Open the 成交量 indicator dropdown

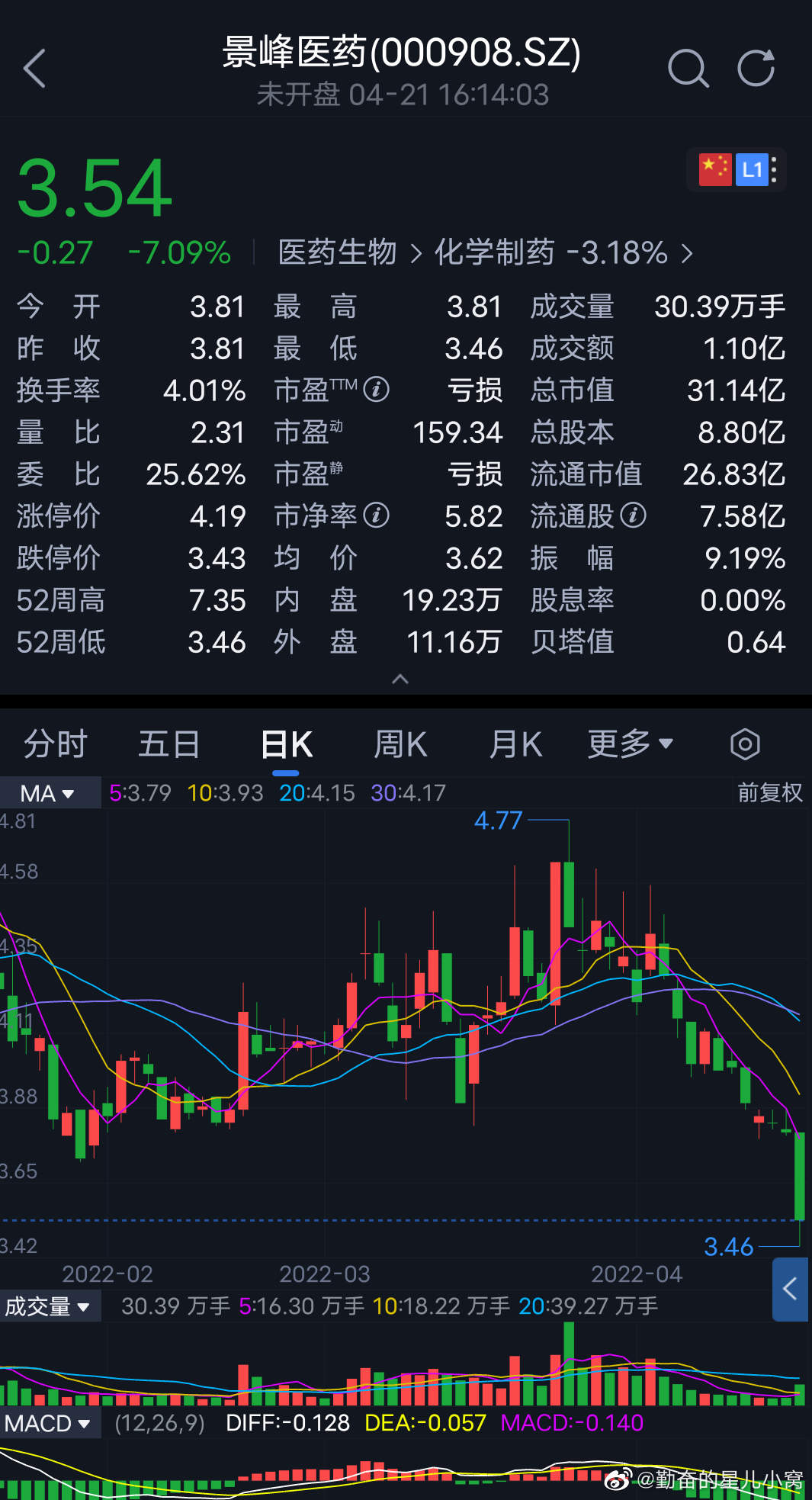[x=50, y=1306]
